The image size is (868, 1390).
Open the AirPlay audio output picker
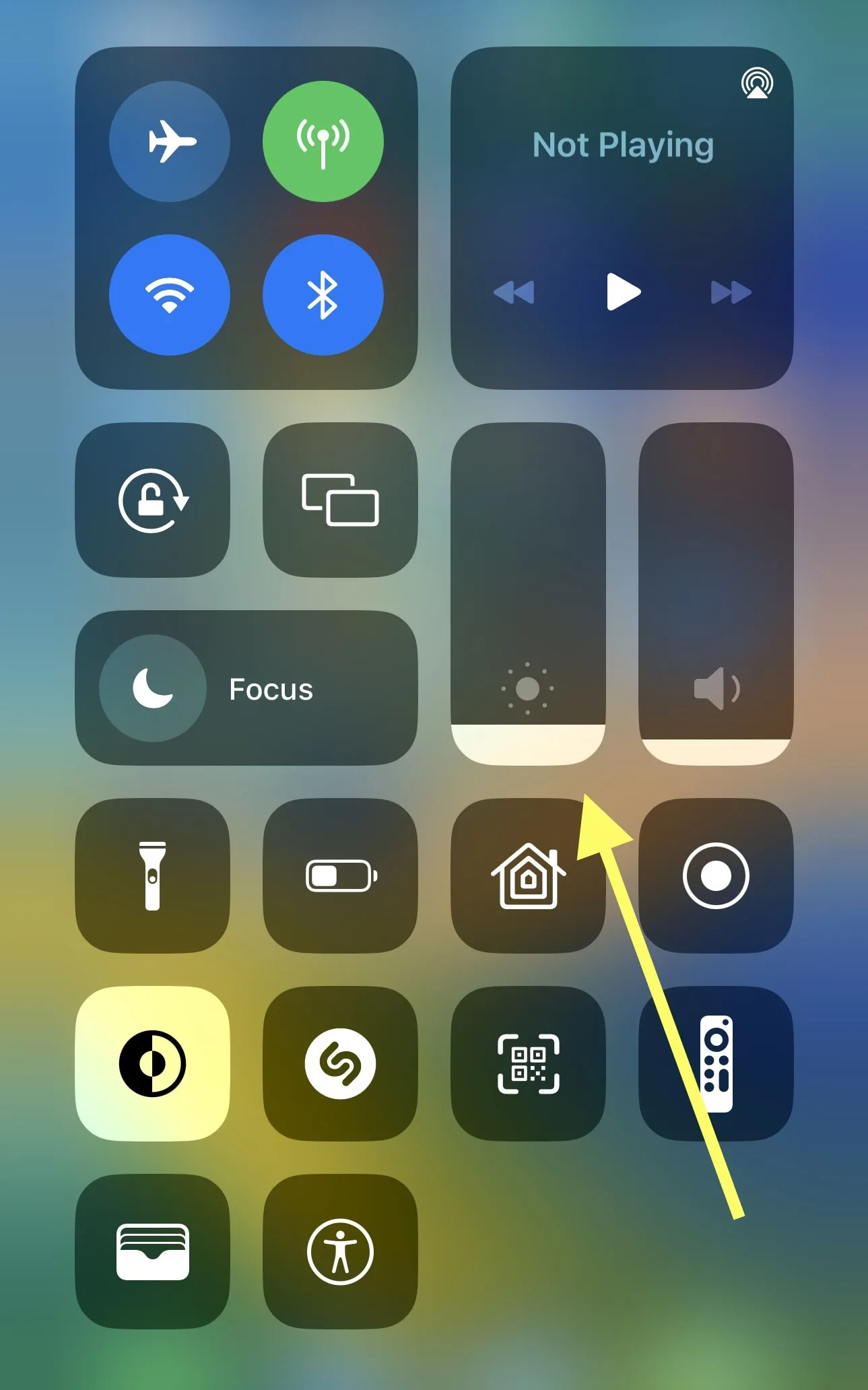click(757, 84)
